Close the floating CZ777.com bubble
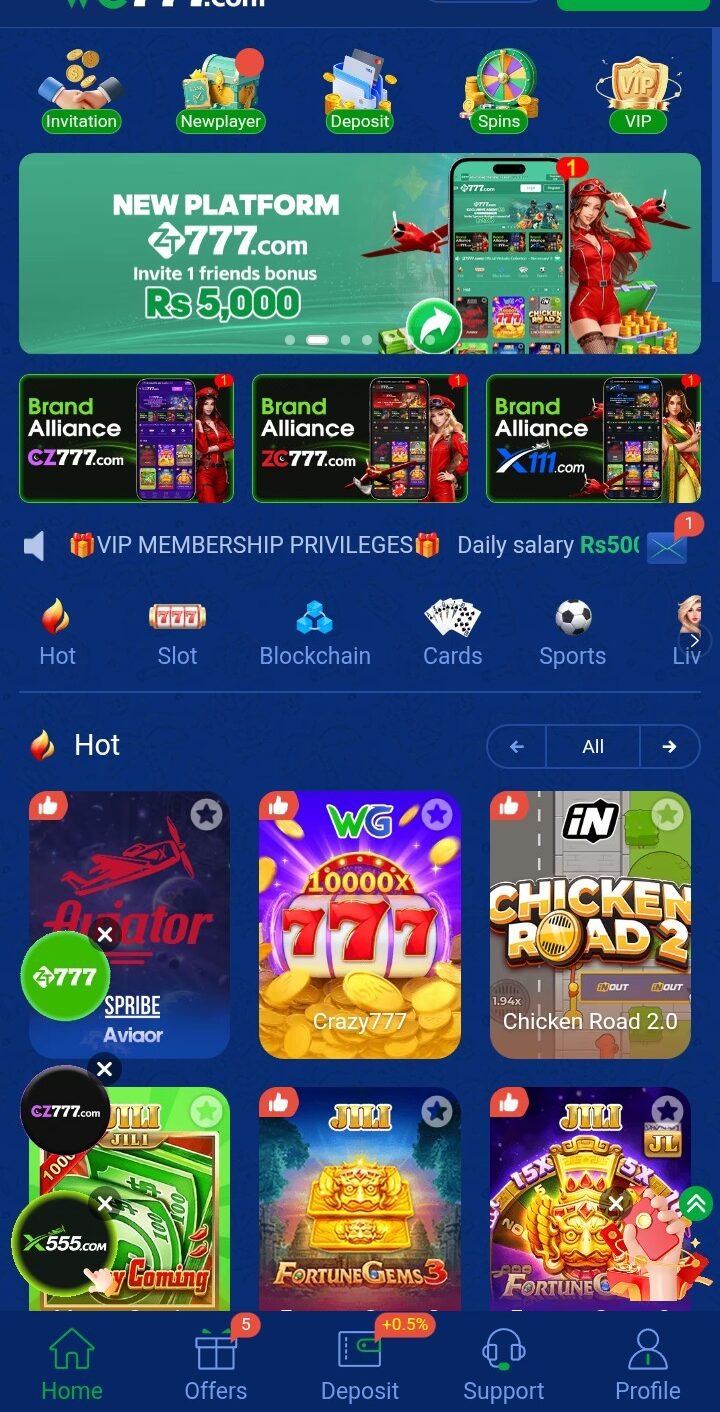 tap(104, 1069)
